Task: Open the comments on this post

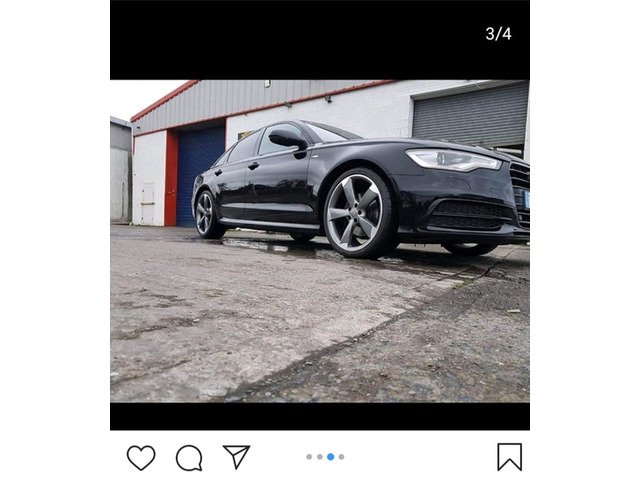Action: [x=189, y=457]
